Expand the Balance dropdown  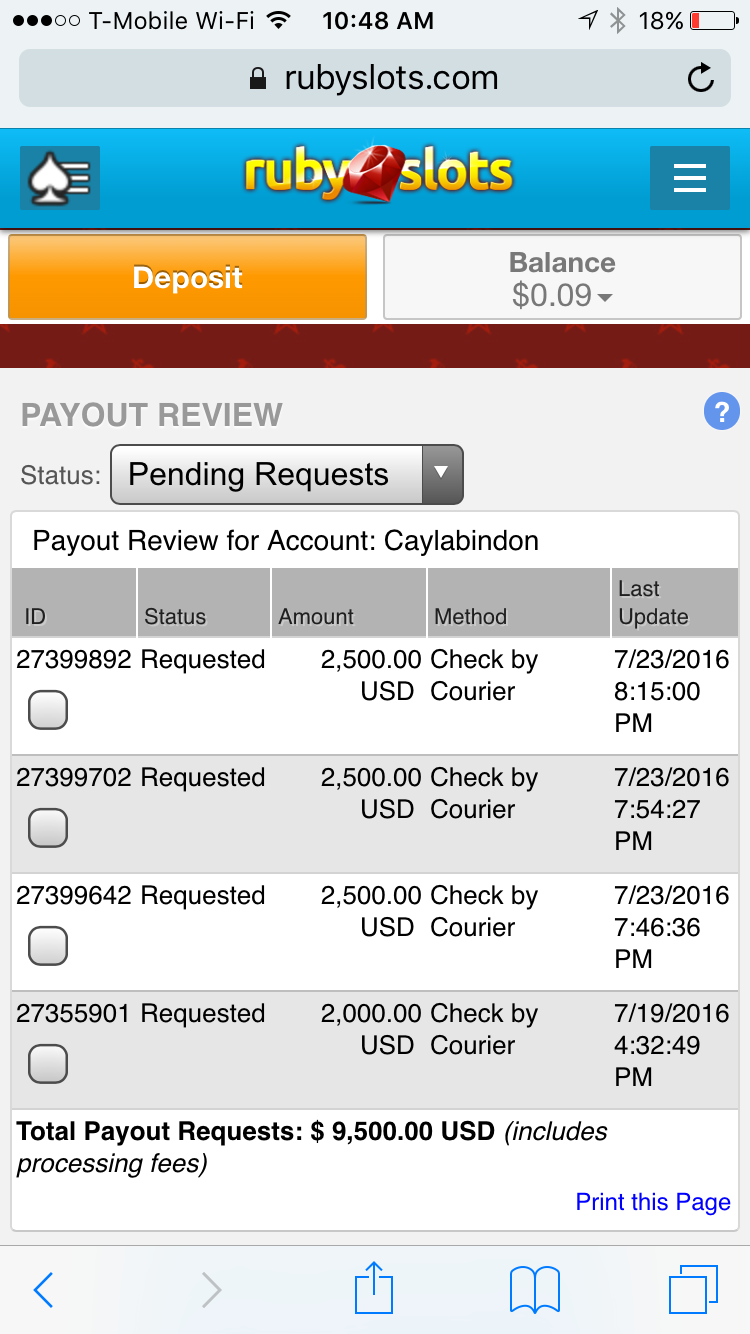pyautogui.click(x=562, y=277)
